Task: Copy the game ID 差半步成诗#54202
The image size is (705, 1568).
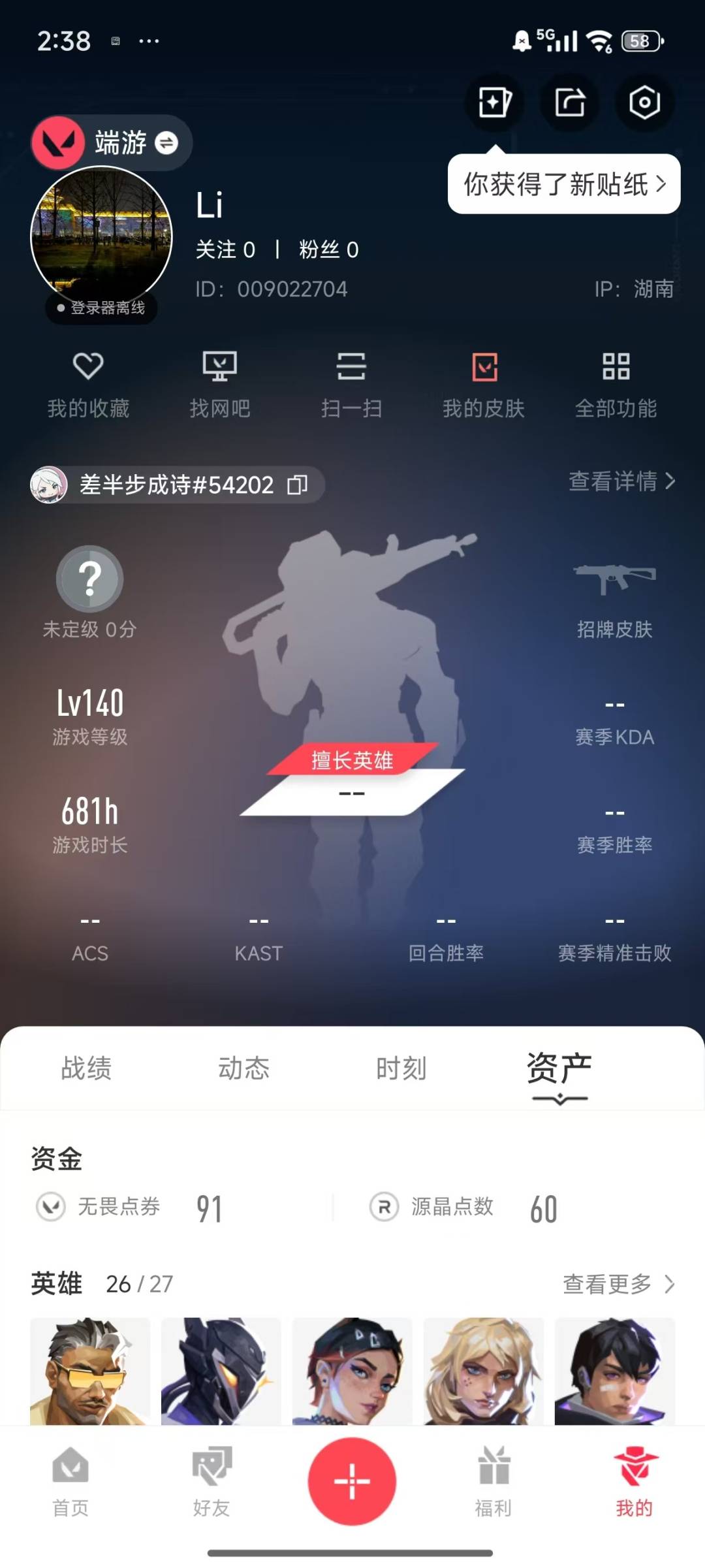Action: [x=297, y=485]
